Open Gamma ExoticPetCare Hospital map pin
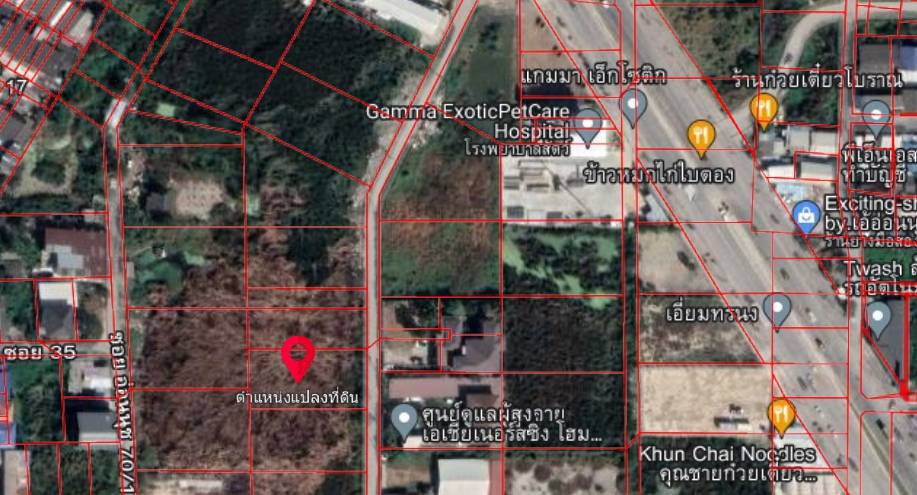This screenshot has height=495, width=917. click(x=589, y=125)
